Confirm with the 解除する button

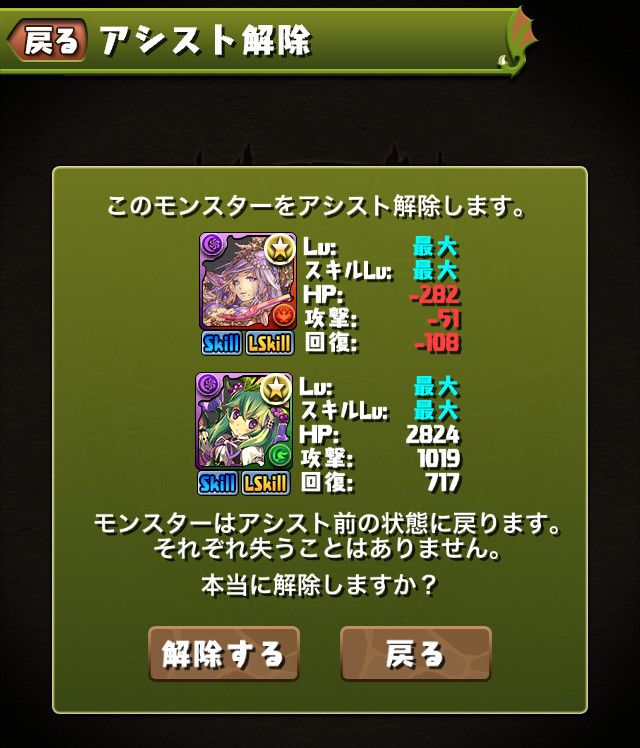click(x=224, y=654)
